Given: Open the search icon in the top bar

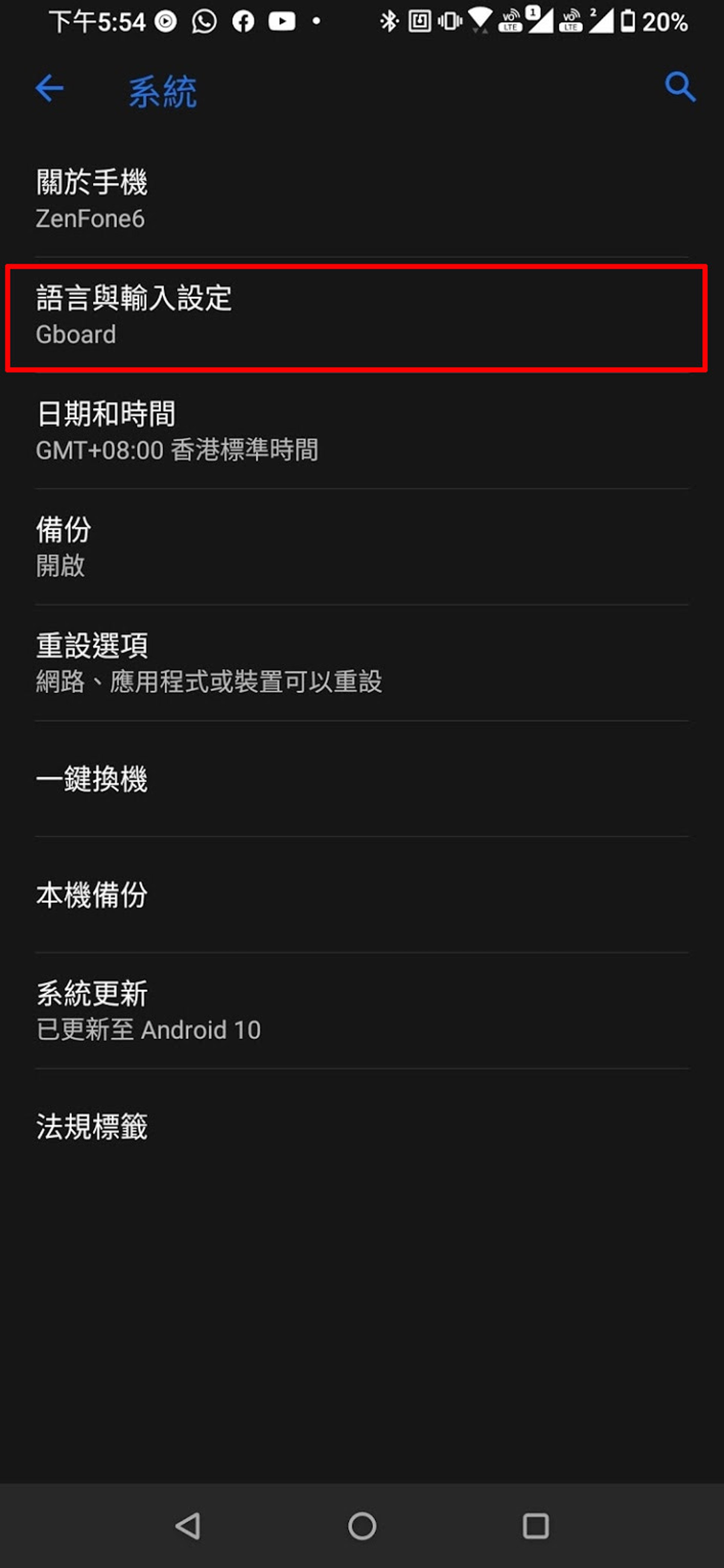Looking at the screenshot, I should [680, 87].
